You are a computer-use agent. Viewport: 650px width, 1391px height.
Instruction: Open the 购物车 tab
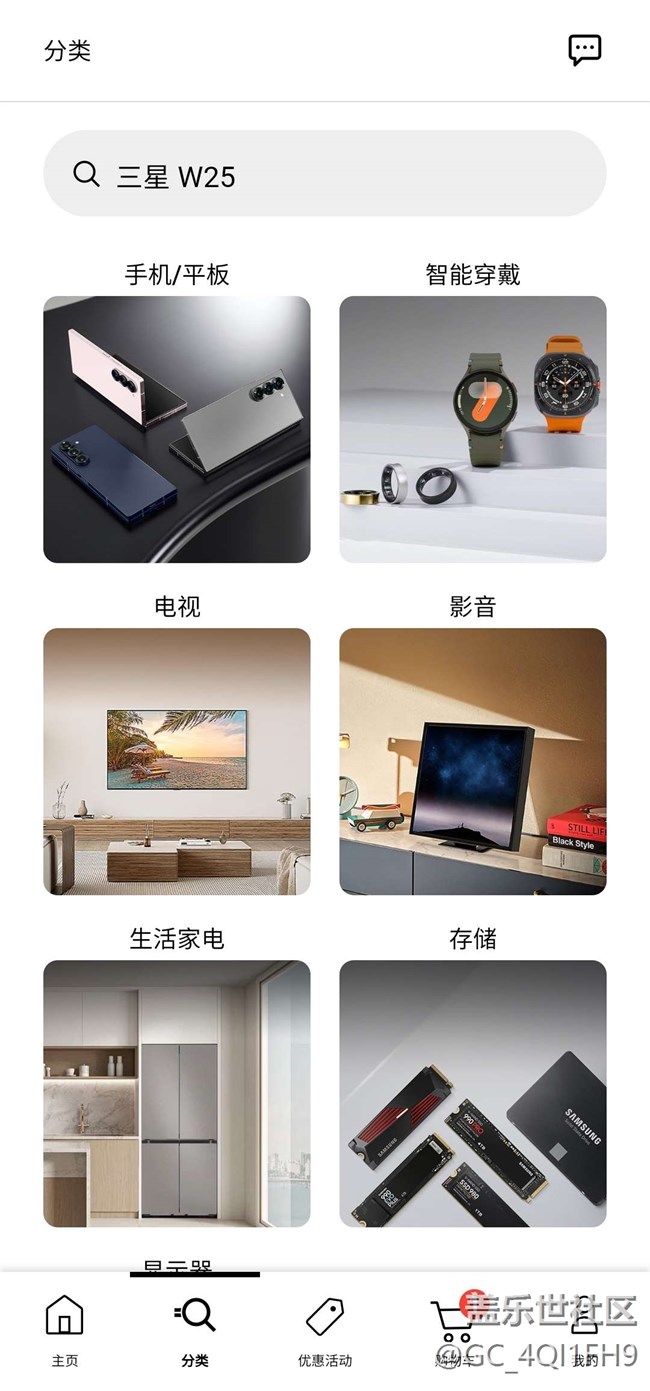[454, 1329]
